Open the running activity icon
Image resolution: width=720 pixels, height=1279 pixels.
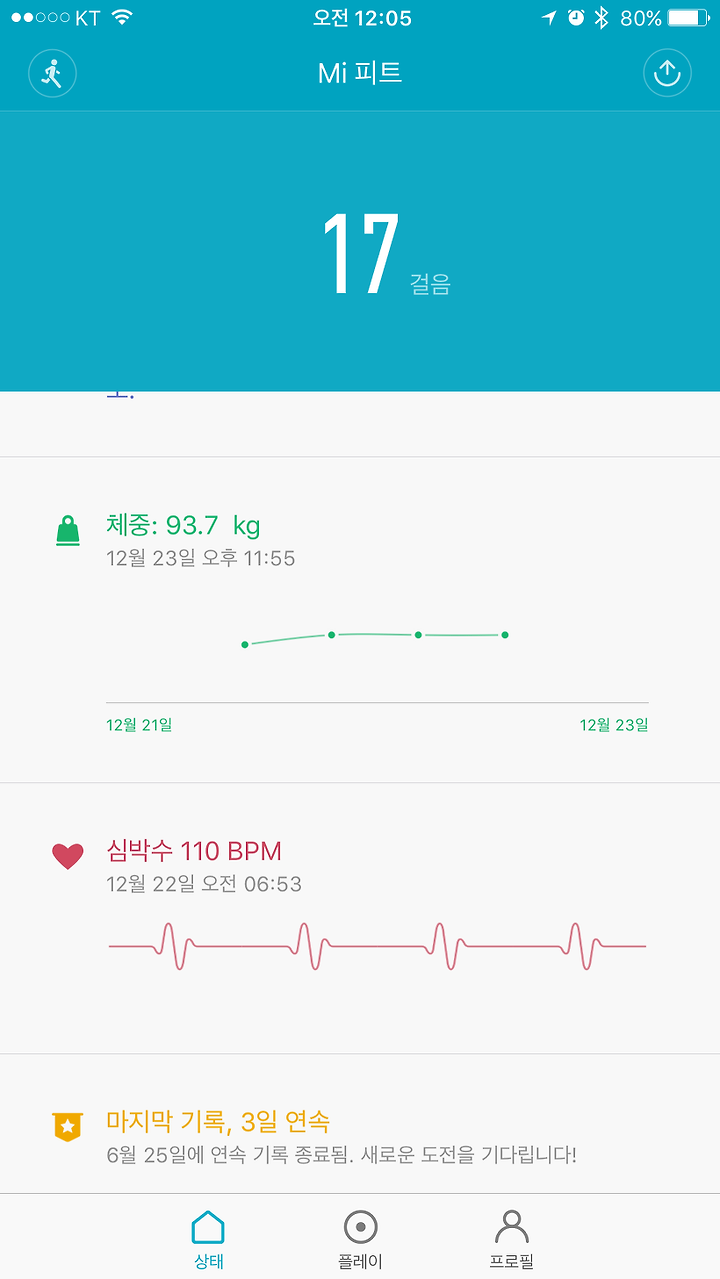click(52, 73)
